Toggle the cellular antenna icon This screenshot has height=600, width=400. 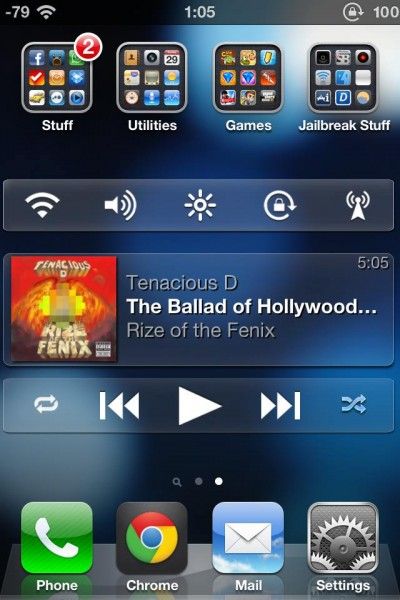(358, 205)
